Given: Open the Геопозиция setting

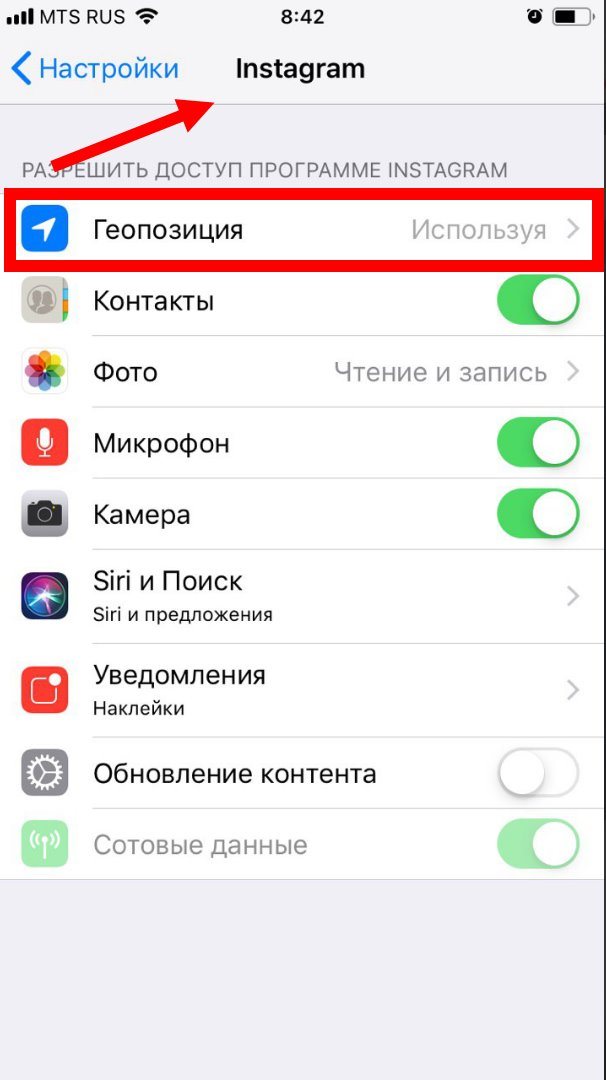Looking at the screenshot, I should coord(303,229).
